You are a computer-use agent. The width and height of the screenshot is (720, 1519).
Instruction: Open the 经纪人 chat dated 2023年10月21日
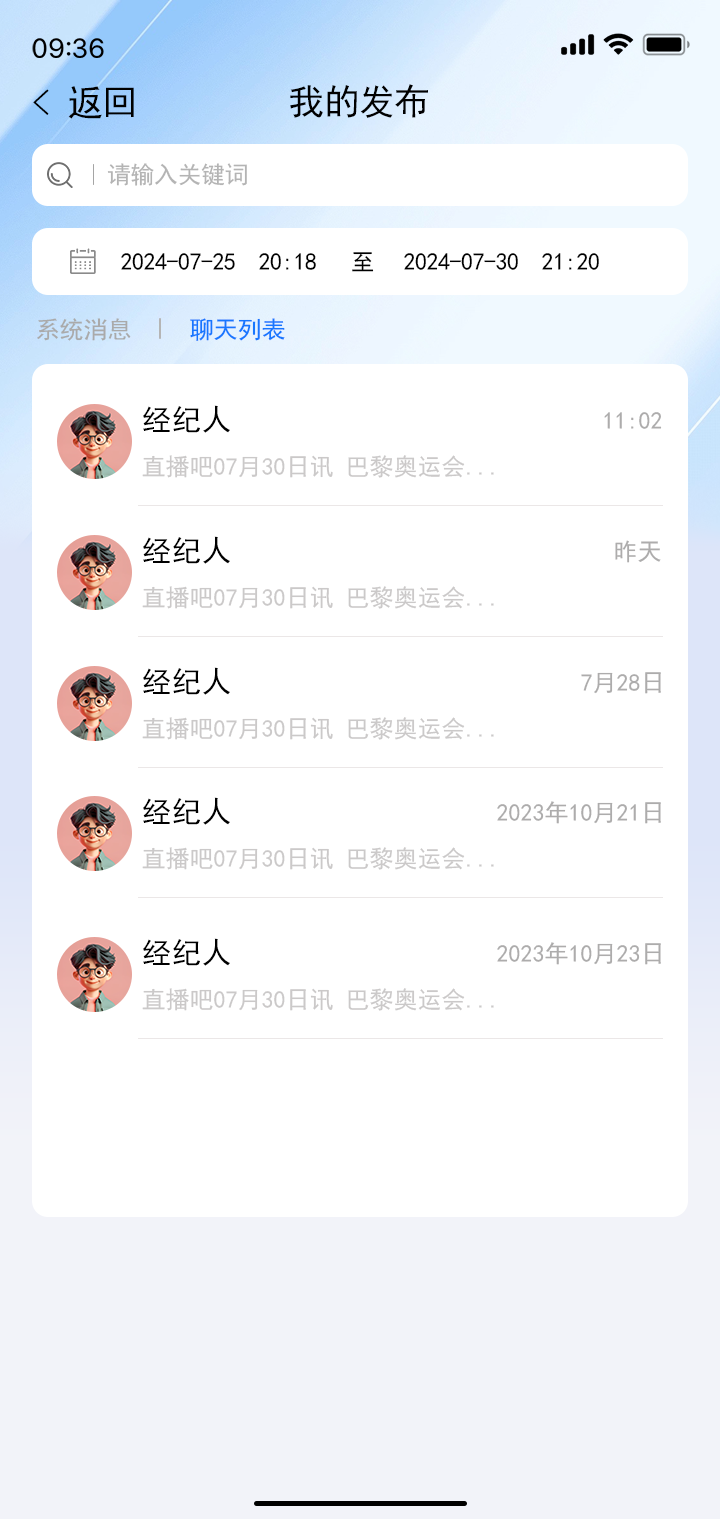tap(360, 833)
